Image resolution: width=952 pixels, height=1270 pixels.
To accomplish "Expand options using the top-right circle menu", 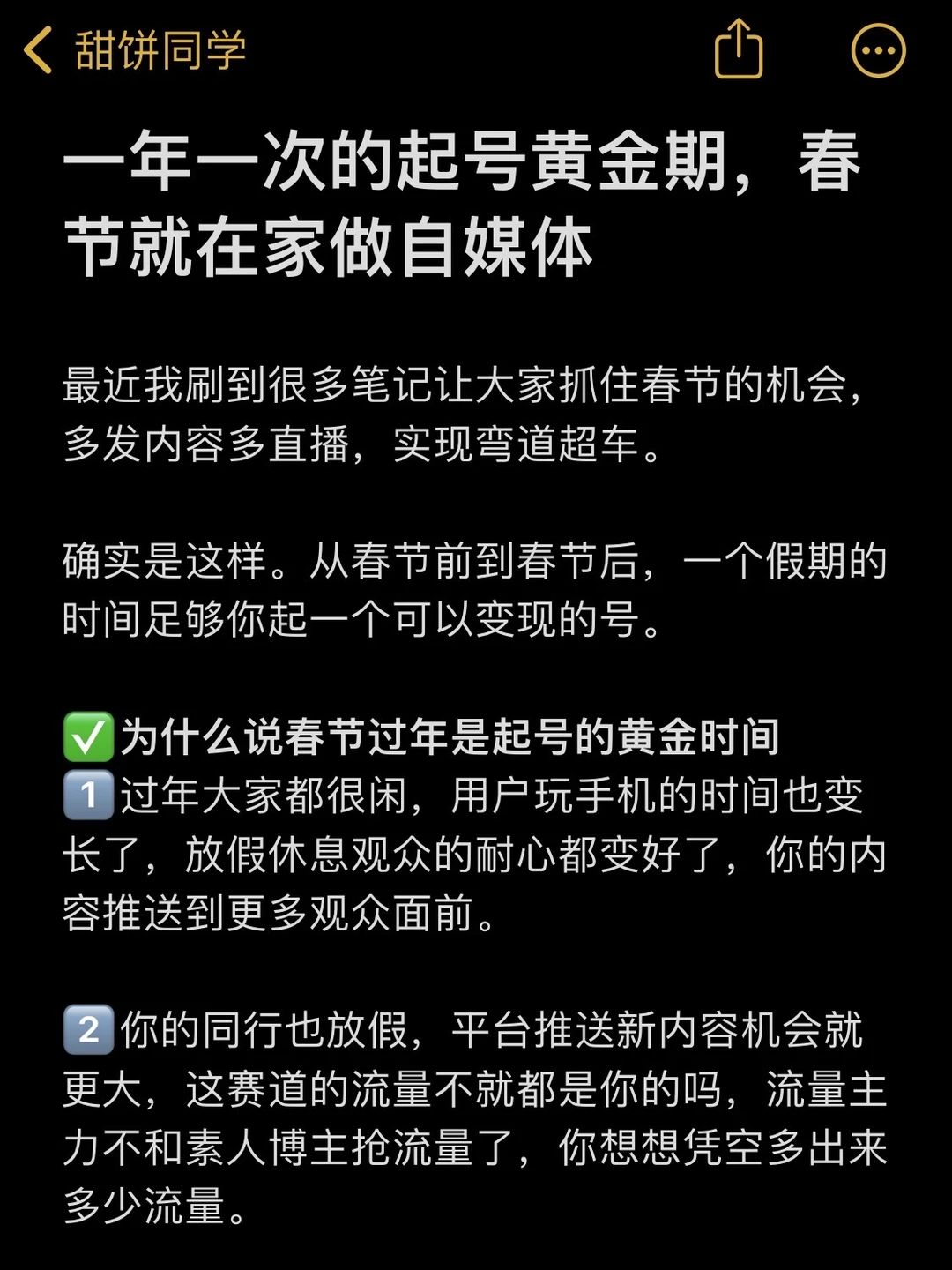I will coord(879,50).
